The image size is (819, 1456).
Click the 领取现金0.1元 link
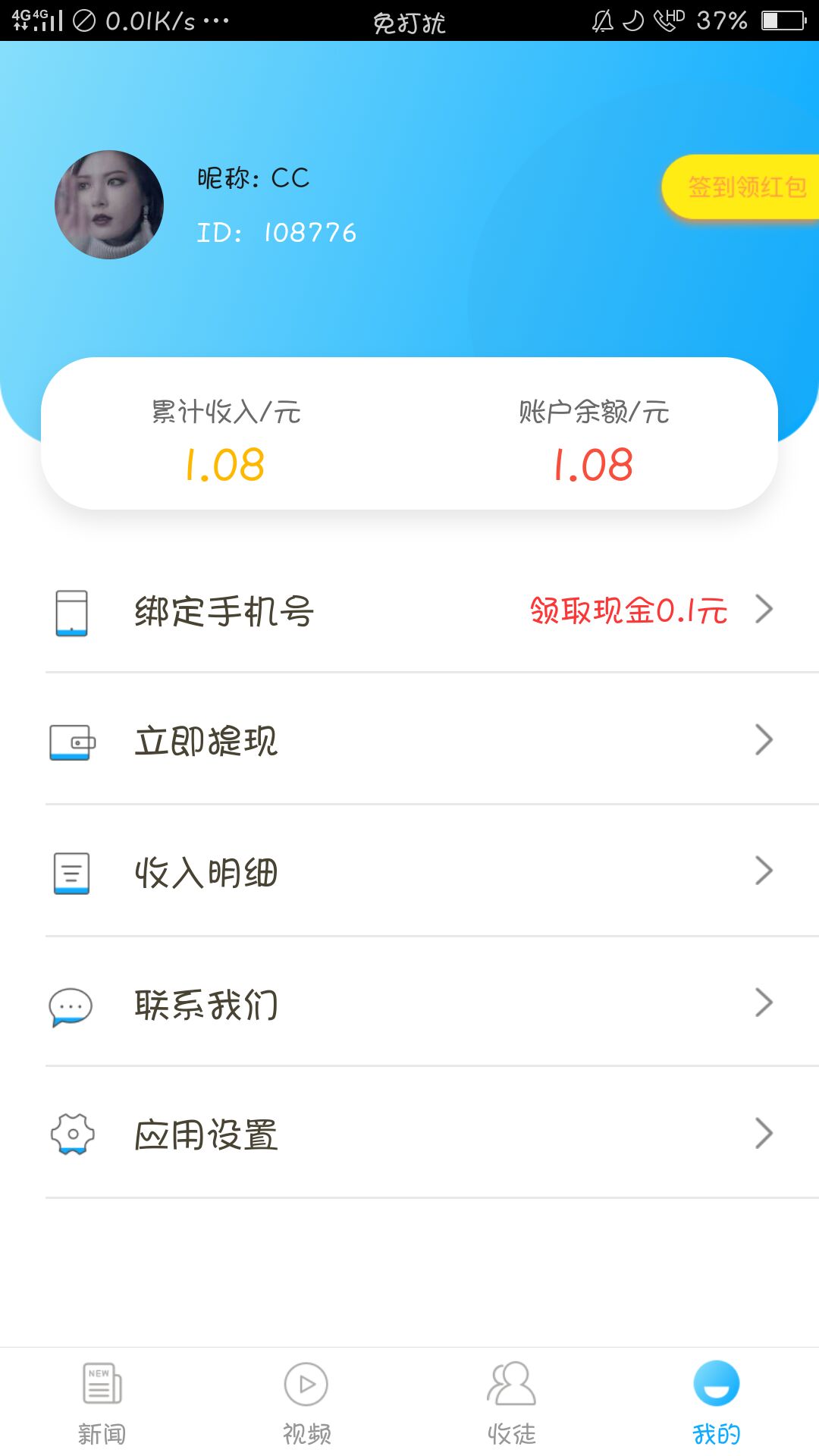coord(626,610)
